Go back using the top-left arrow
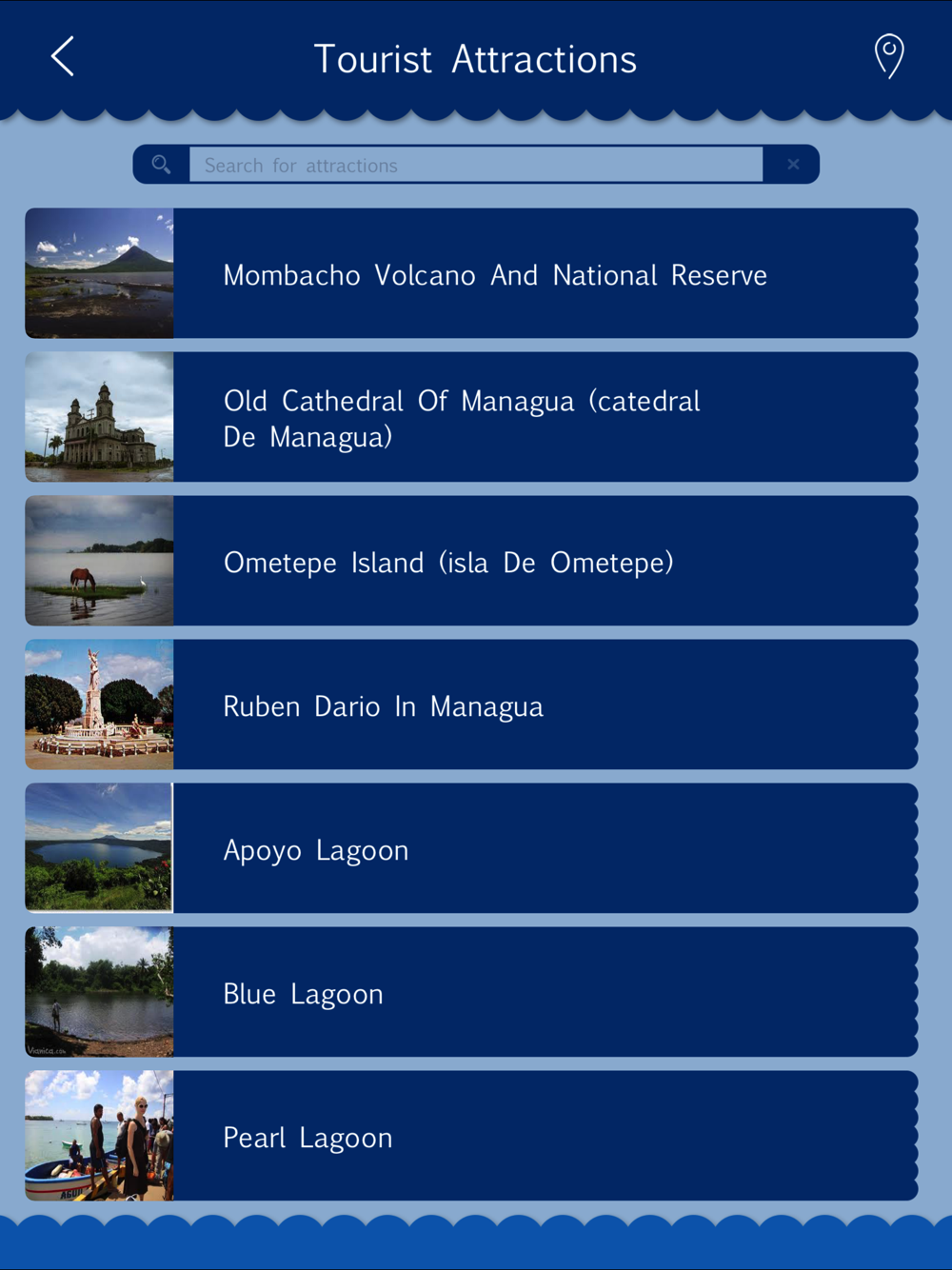This screenshot has height=1270, width=952. click(63, 57)
